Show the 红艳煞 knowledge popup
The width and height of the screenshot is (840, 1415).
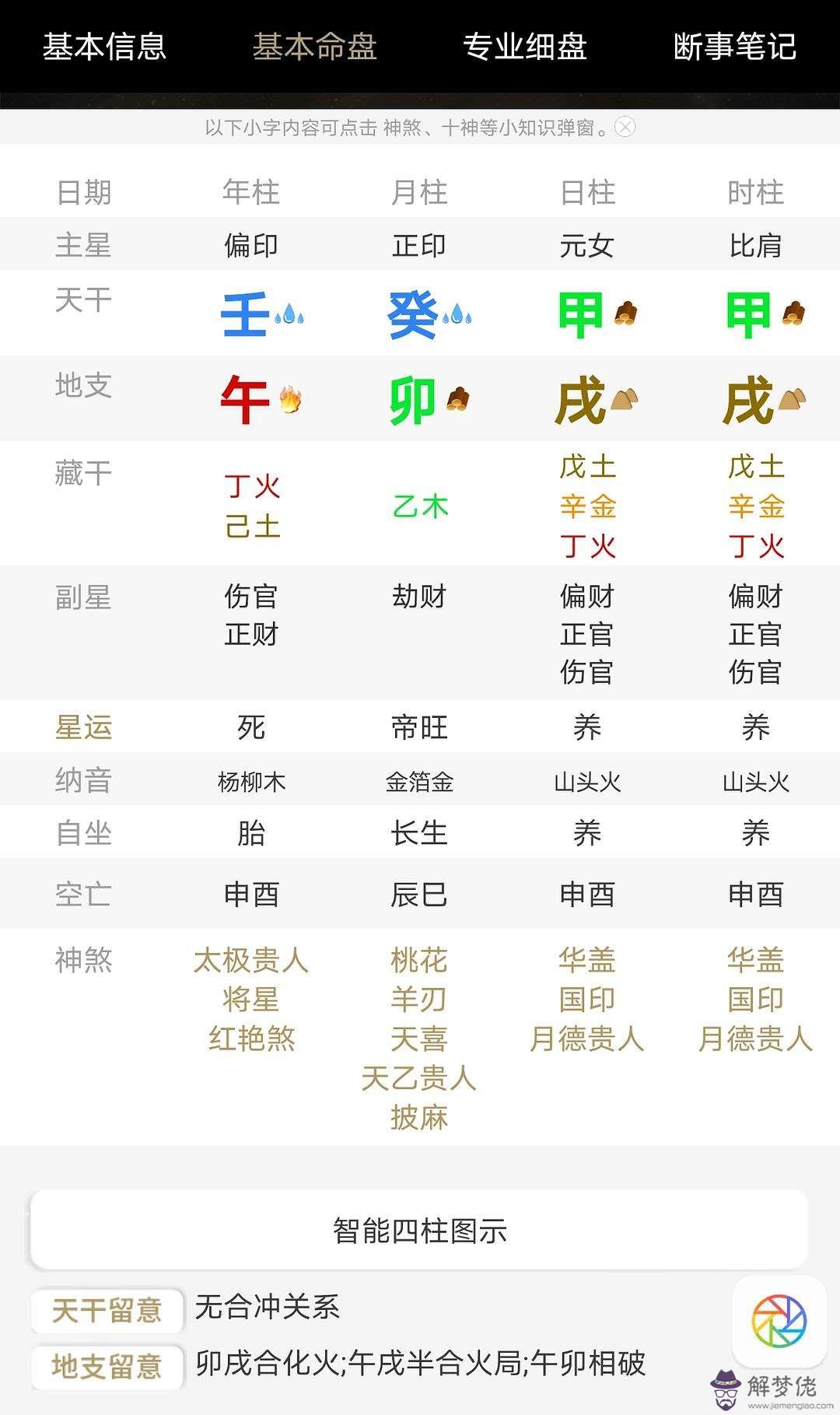250,1038
